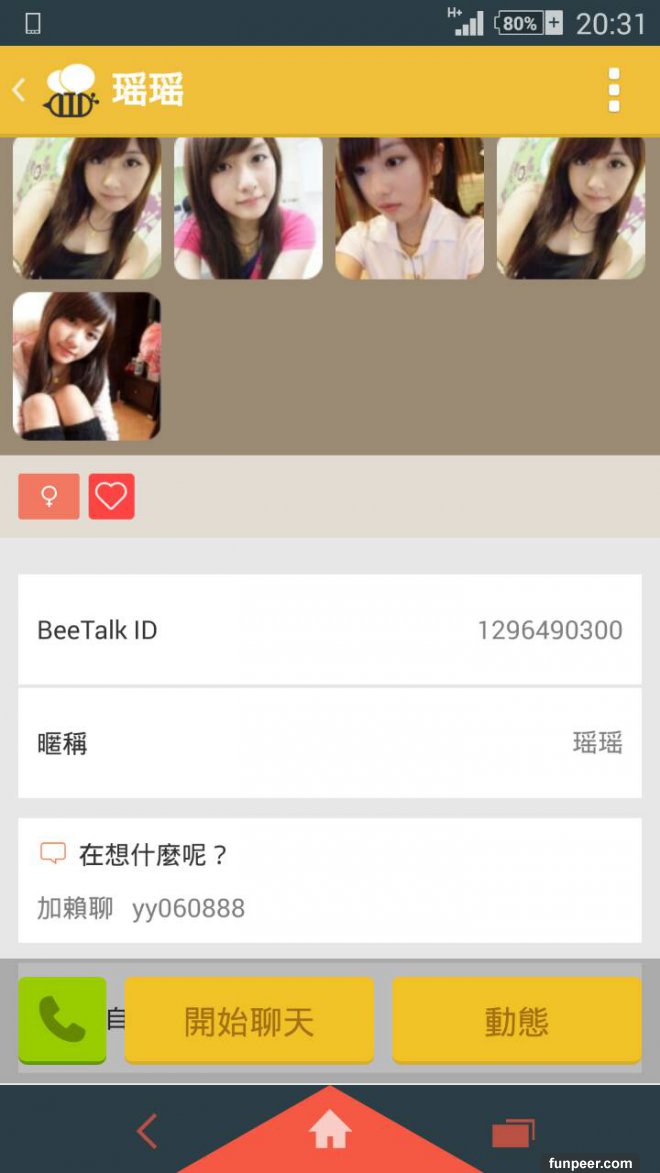Image resolution: width=660 pixels, height=1173 pixels.
Task: Open the 動態 button
Action: point(516,1021)
